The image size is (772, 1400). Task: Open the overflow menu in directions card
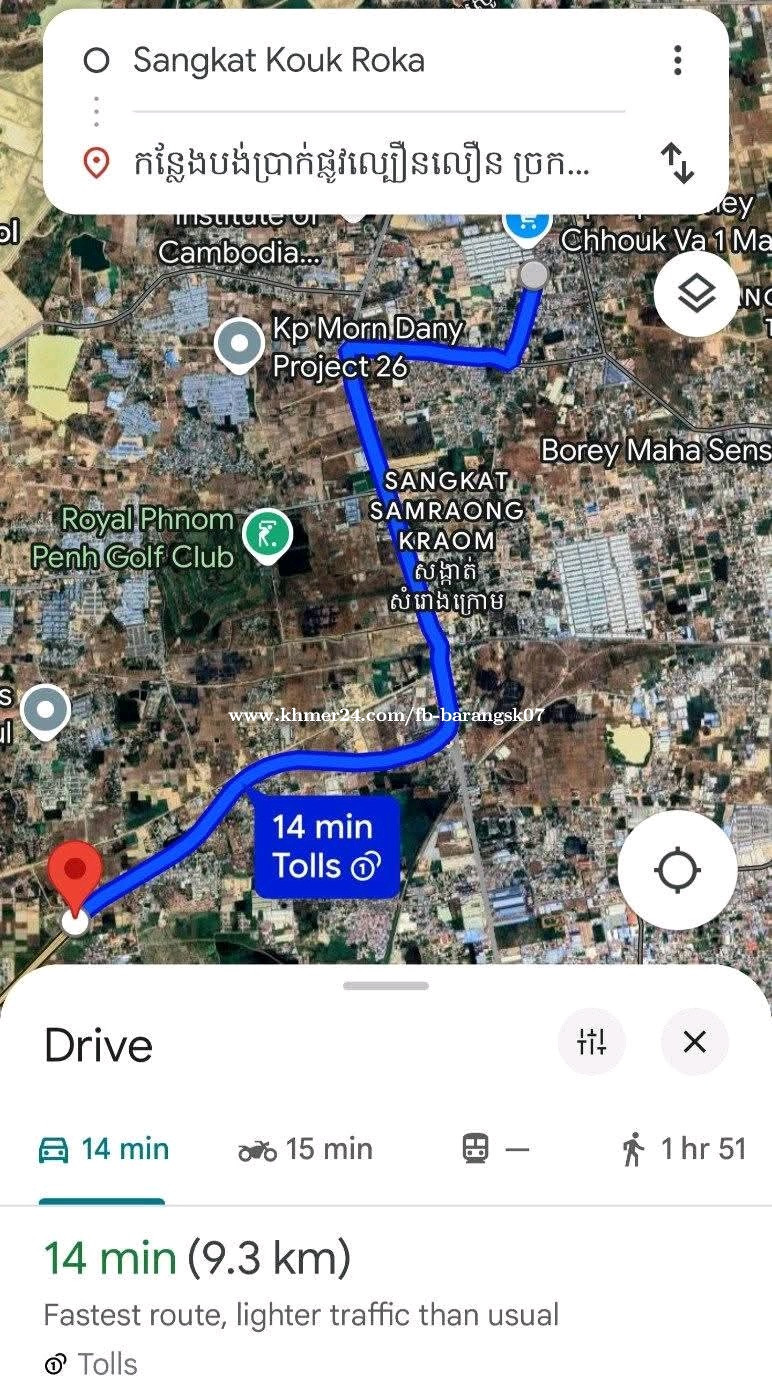(678, 61)
